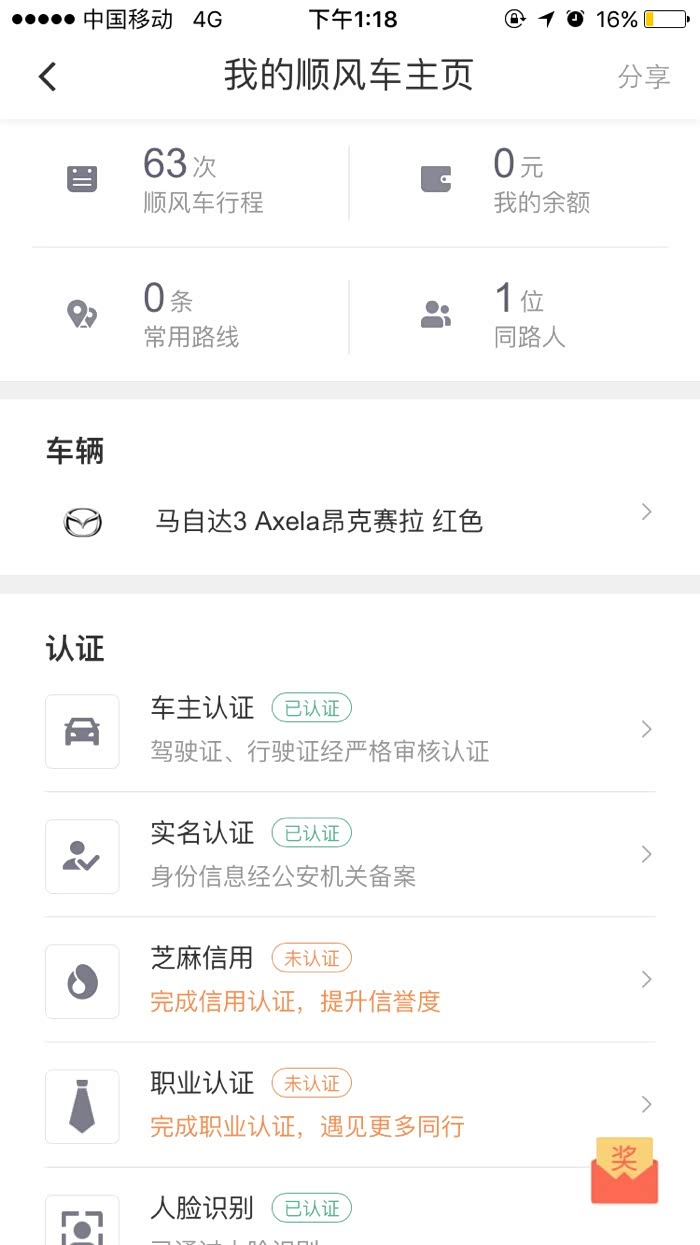Tap 分享 to share this page

click(643, 77)
